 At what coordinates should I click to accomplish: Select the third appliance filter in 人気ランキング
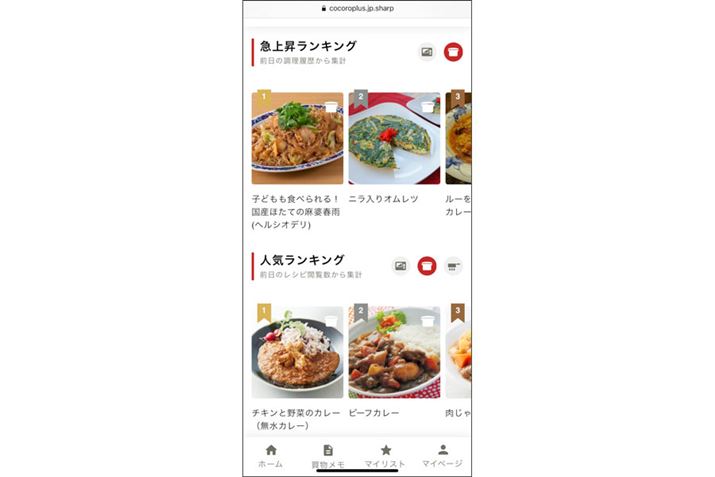pyautogui.click(x=453, y=266)
